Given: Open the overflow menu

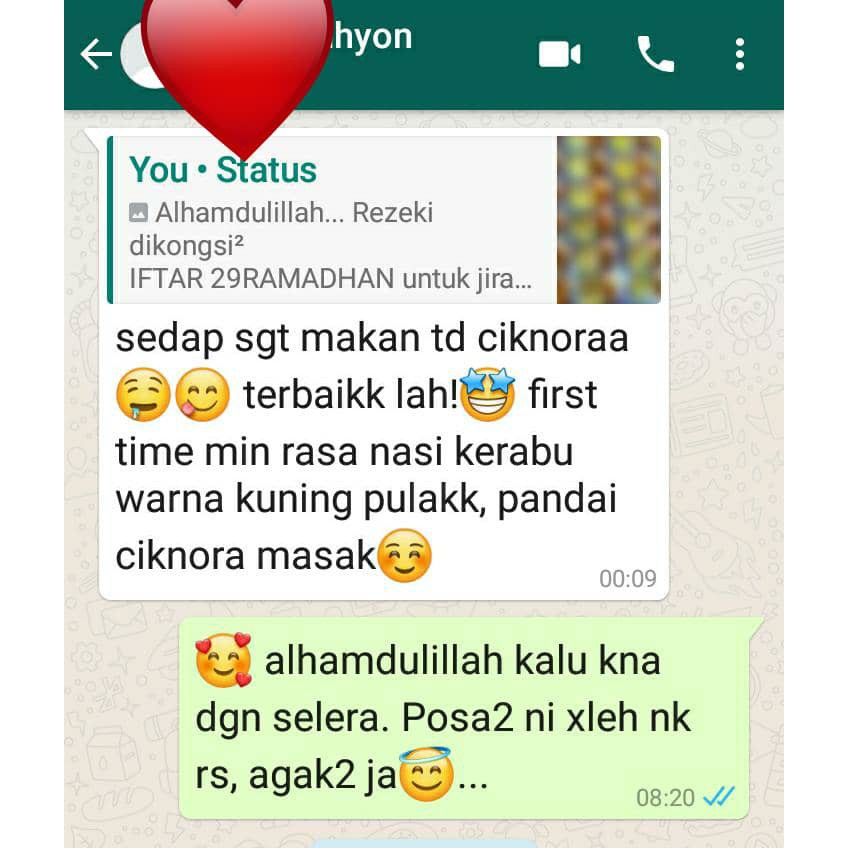Looking at the screenshot, I should tap(739, 54).
